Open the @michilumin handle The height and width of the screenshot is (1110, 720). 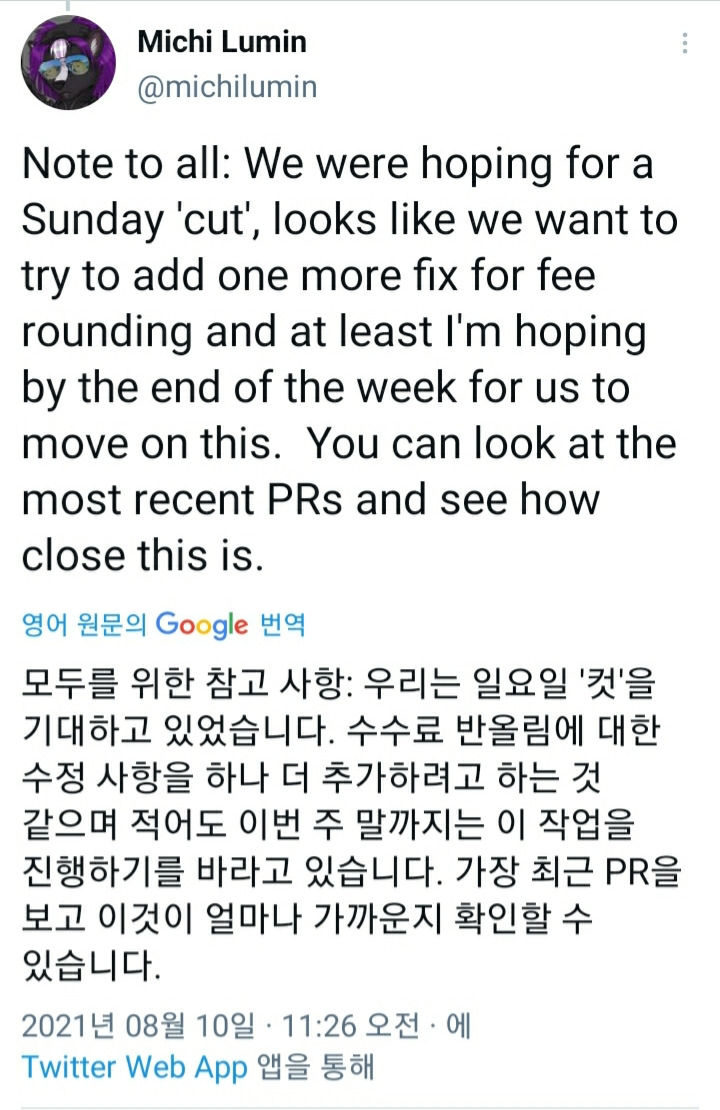227,87
